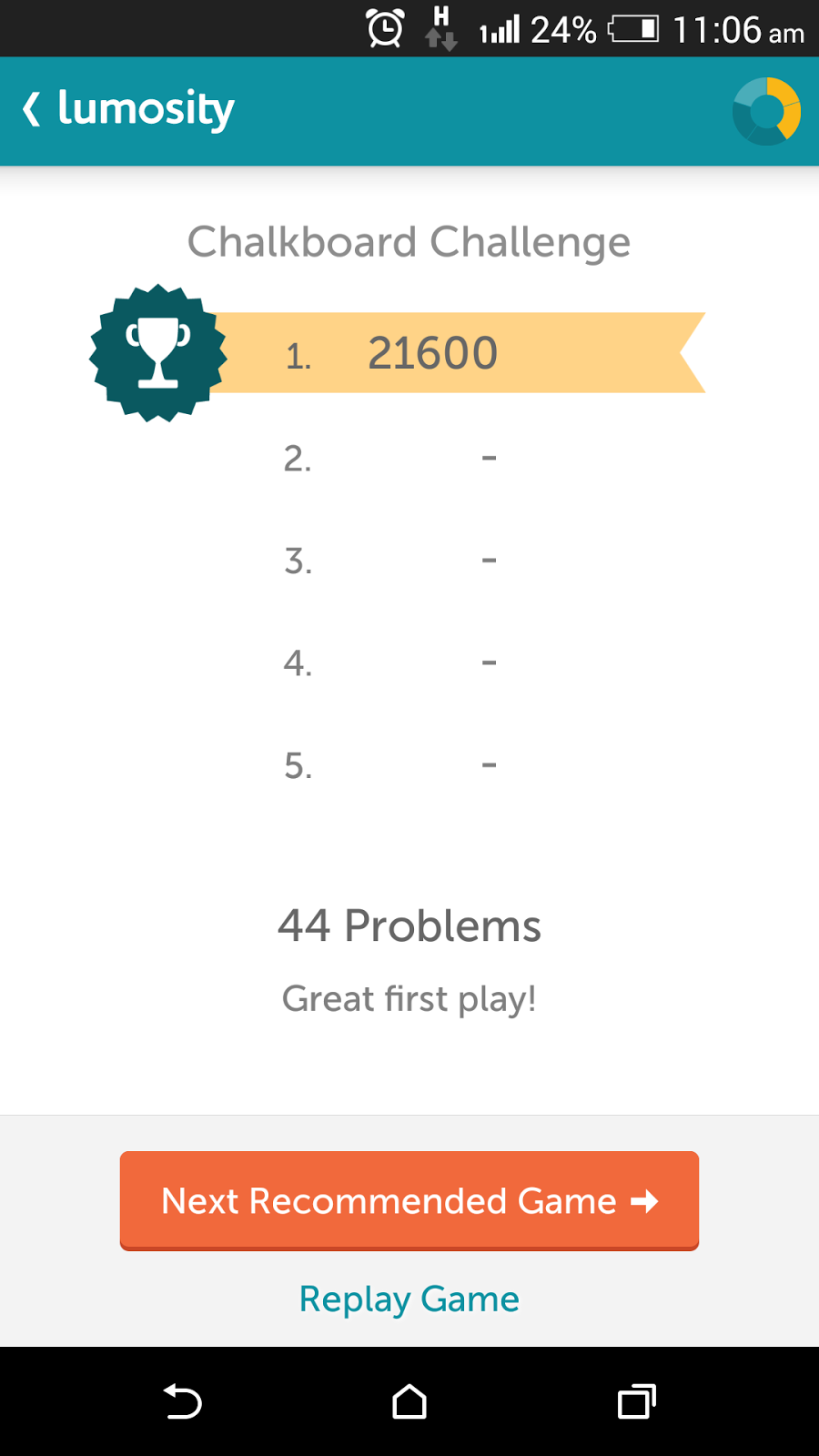
Task: Open recent apps overview
Action: coord(637,1401)
